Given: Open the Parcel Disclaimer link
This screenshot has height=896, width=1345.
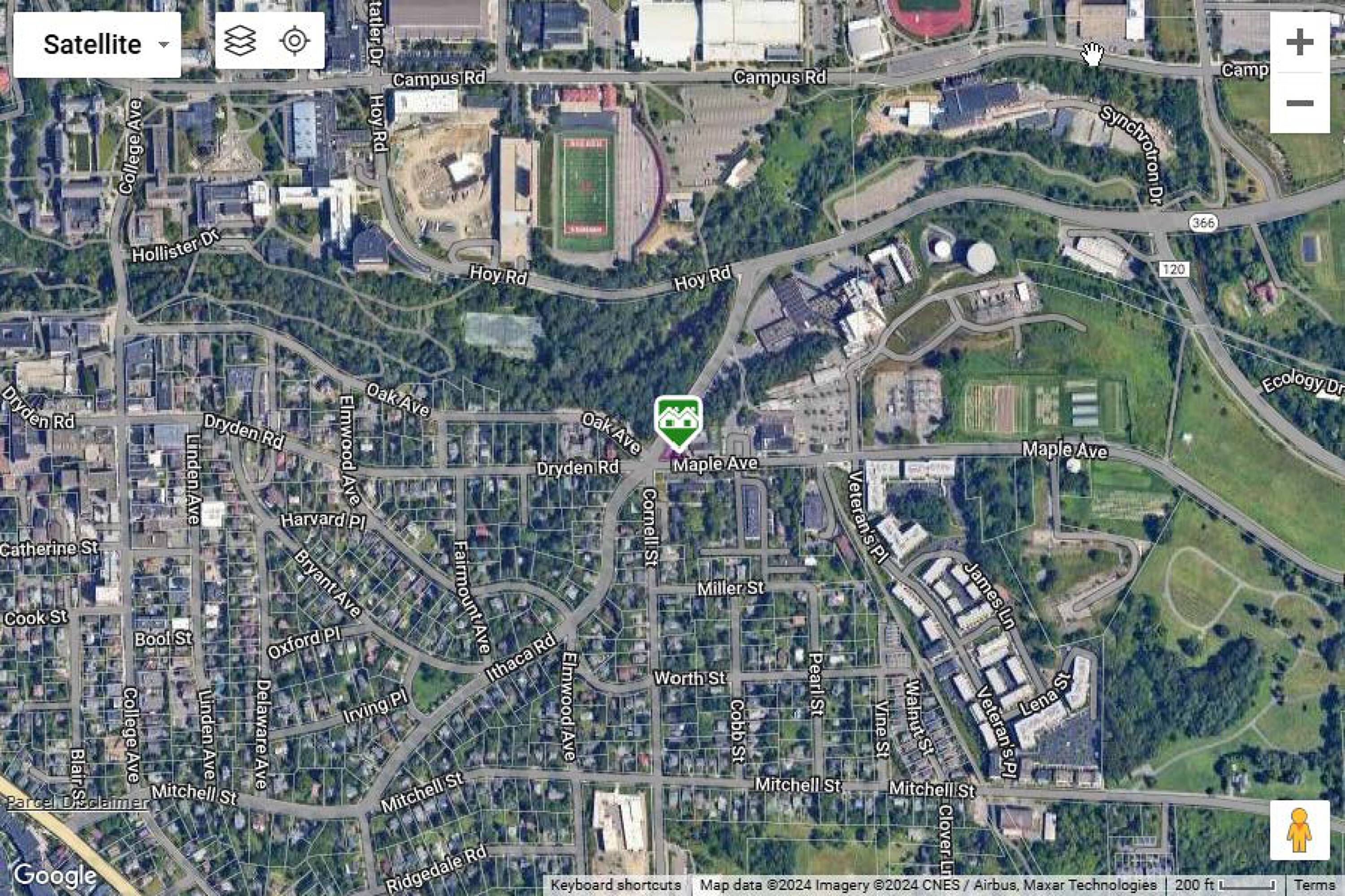Looking at the screenshot, I should pyautogui.click(x=77, y=802).
